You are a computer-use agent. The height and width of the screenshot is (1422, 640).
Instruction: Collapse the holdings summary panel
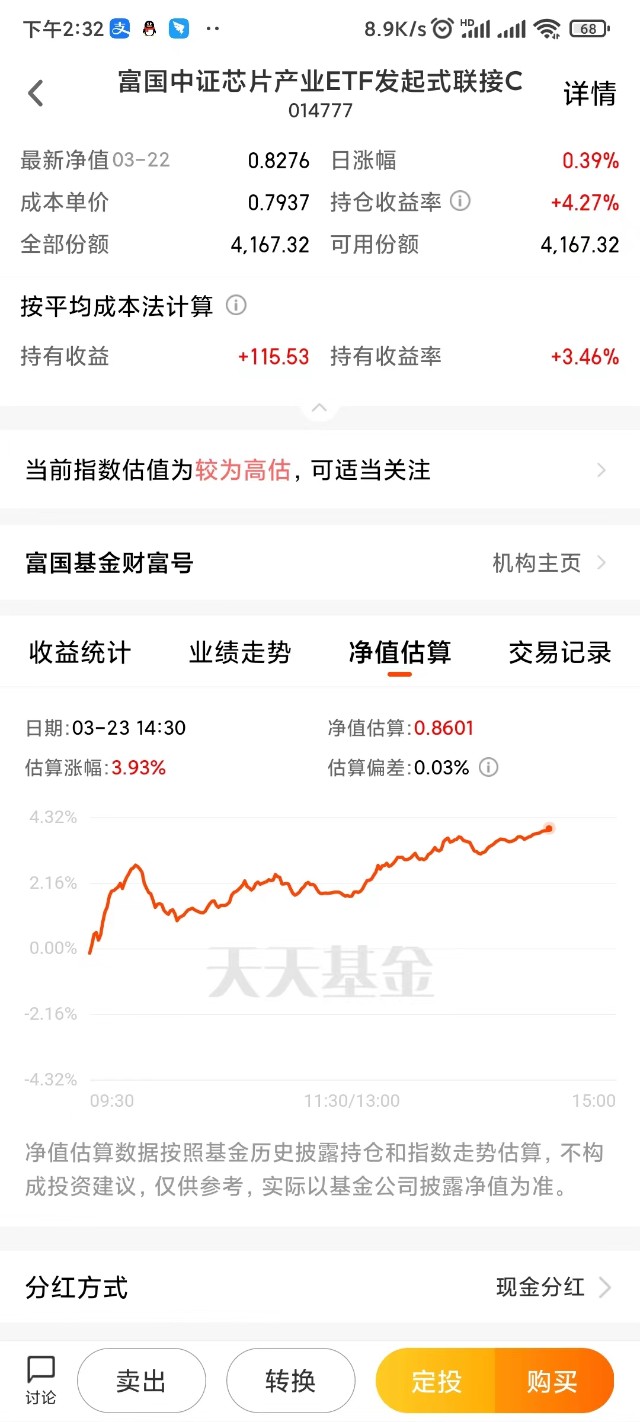(319, 408)
